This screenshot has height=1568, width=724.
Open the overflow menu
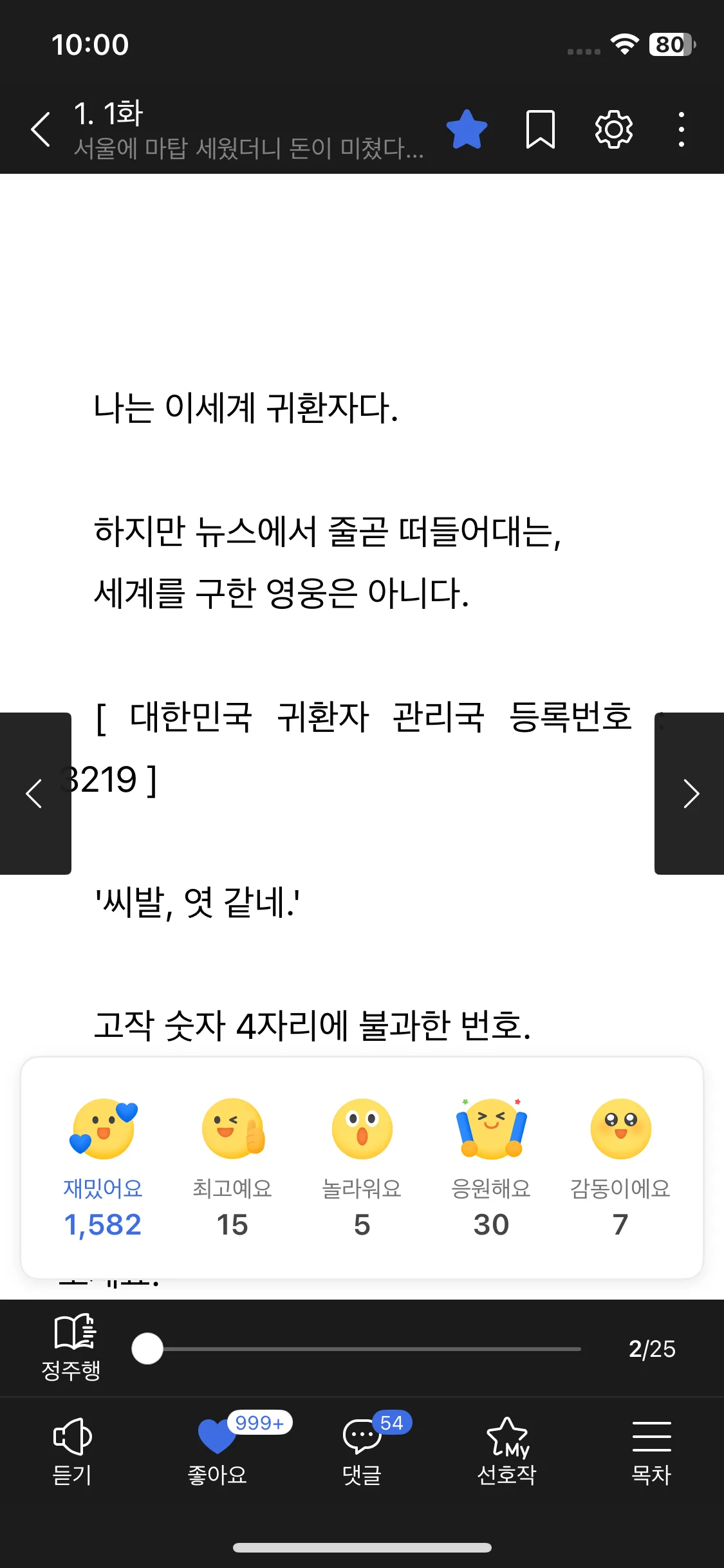681,130
